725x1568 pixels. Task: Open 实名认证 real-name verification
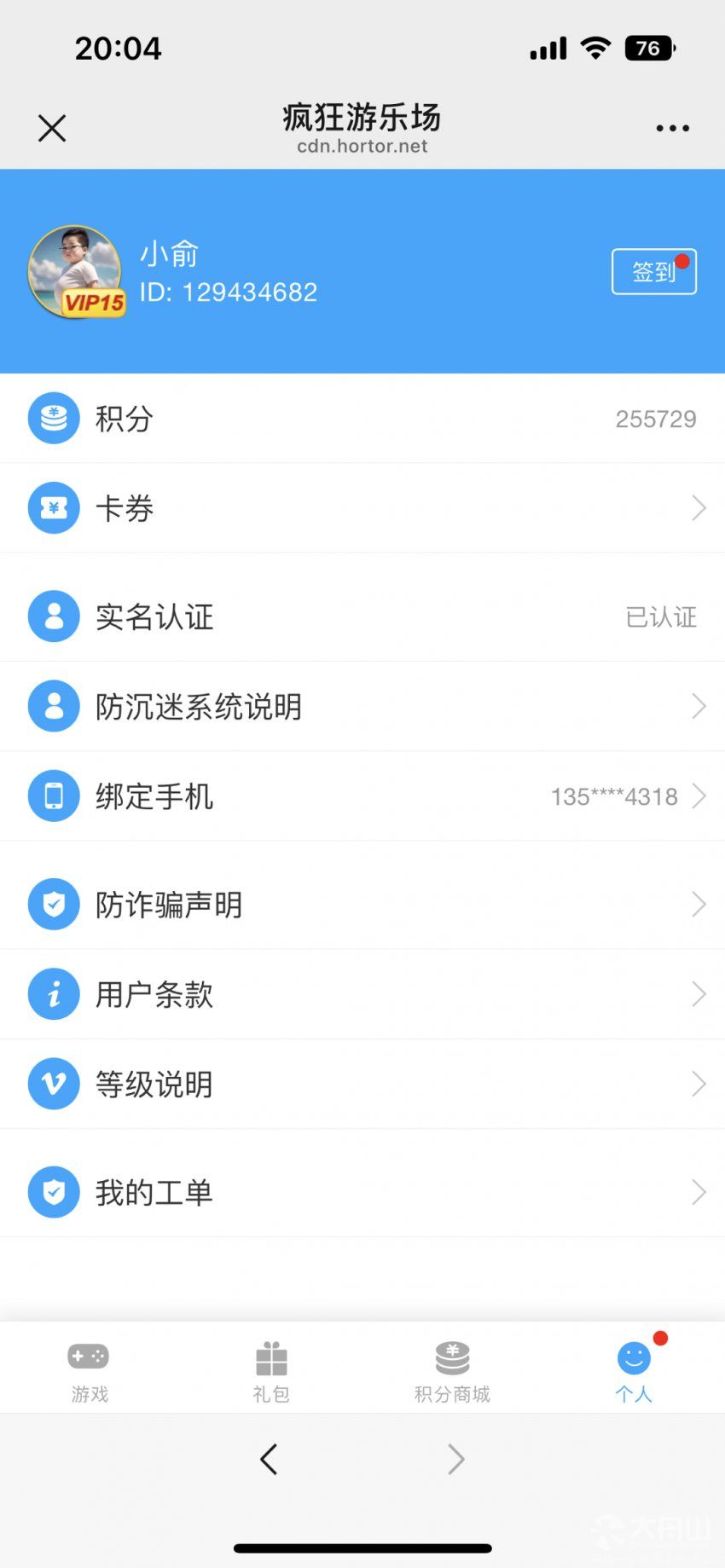tap(362, 616)
